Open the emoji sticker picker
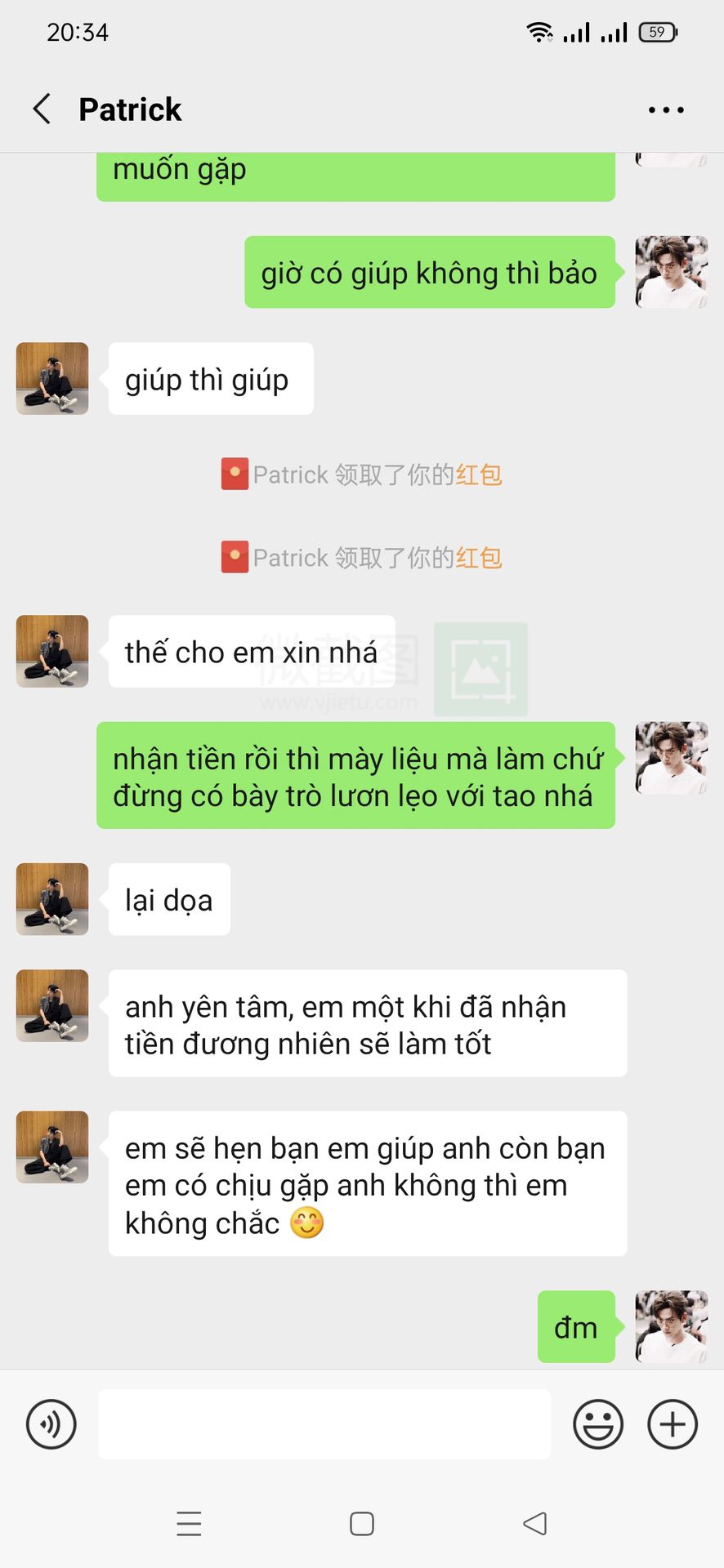 click(598, 1424)
